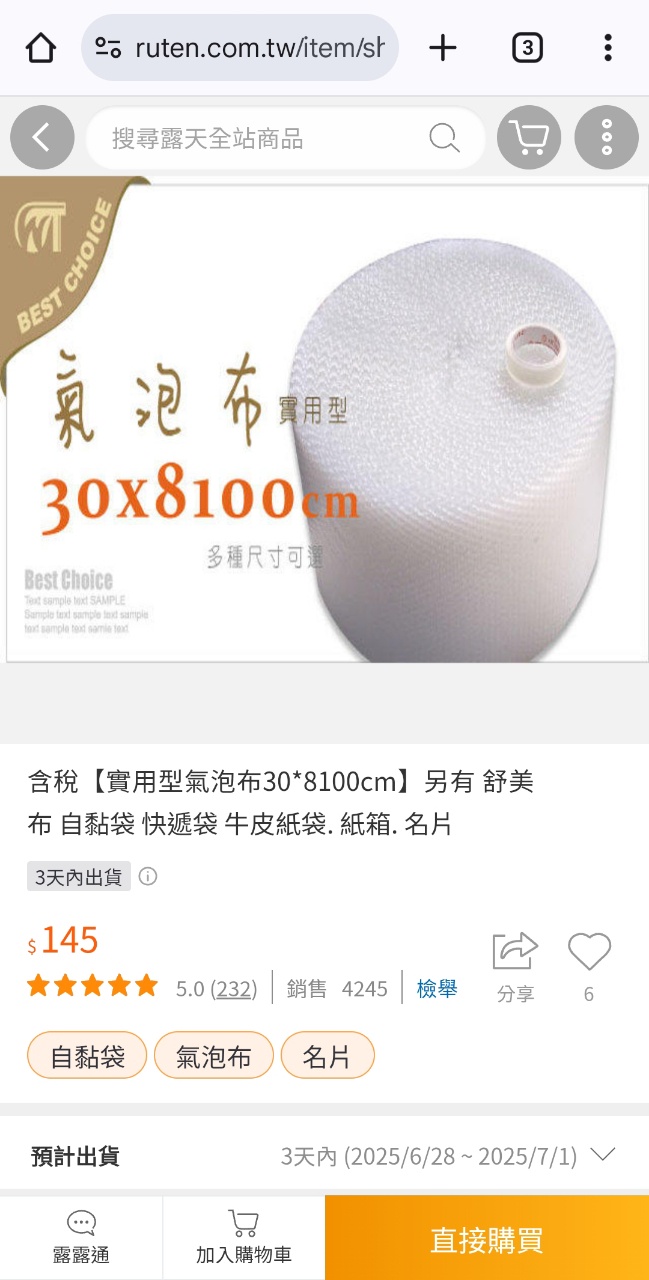Go to the browser home page
This screenshot has width=649, height=1280.
click(41, 47)
